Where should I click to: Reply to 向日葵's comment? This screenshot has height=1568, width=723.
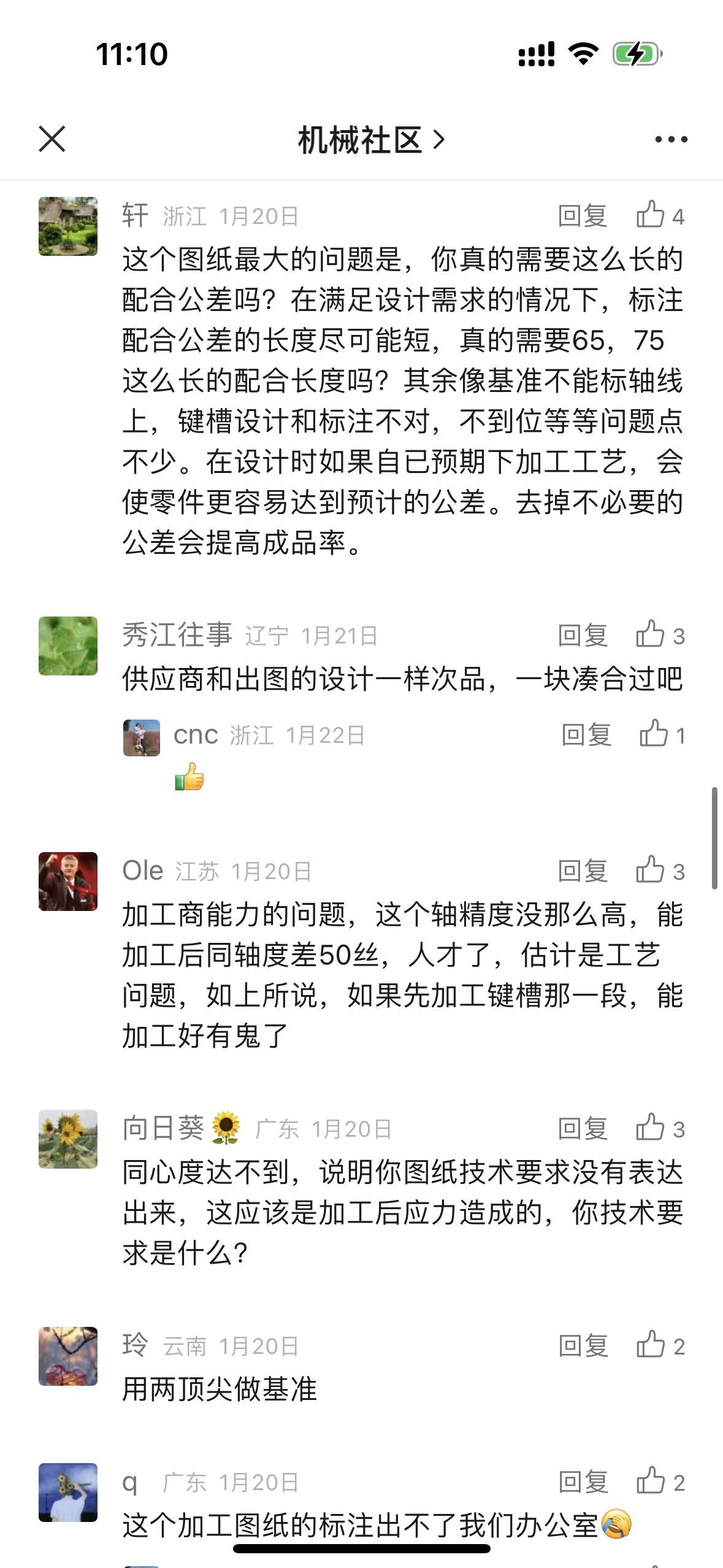(x=583, y=1129)
